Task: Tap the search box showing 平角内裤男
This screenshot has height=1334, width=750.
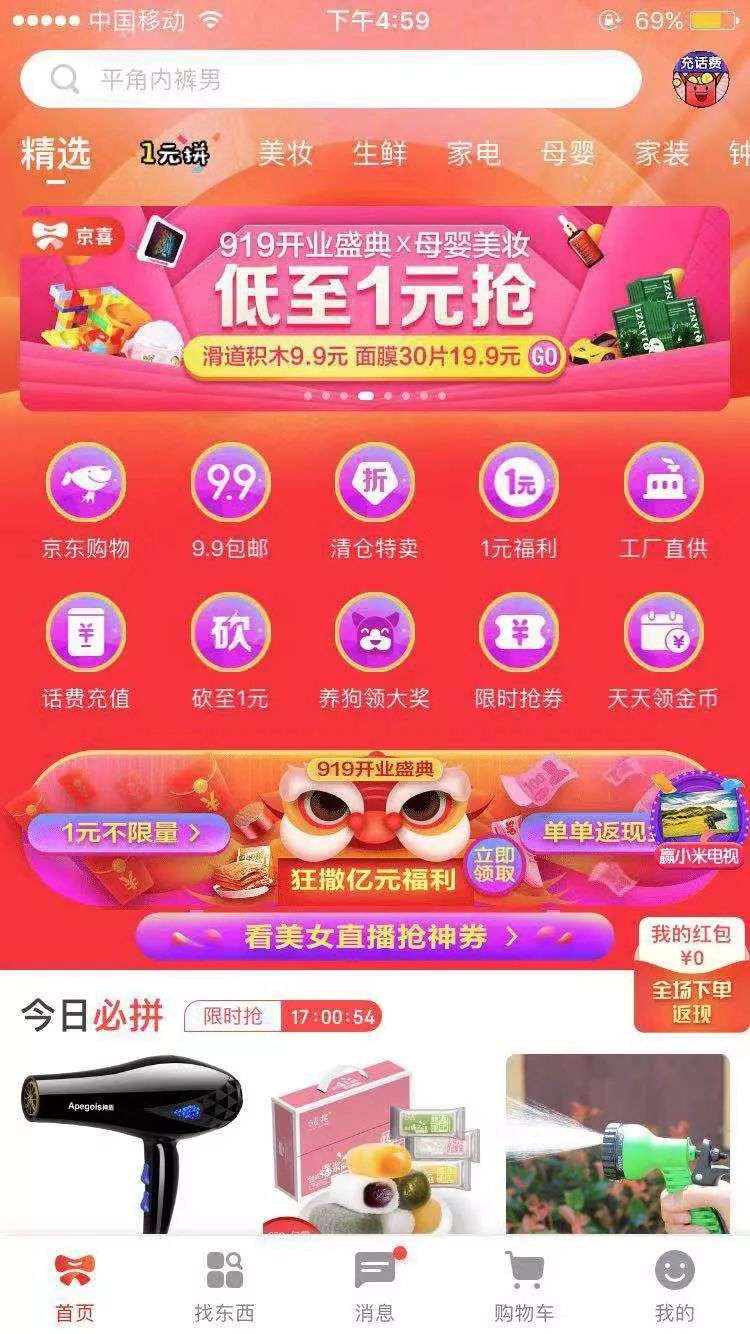Action: click(330, 79)
